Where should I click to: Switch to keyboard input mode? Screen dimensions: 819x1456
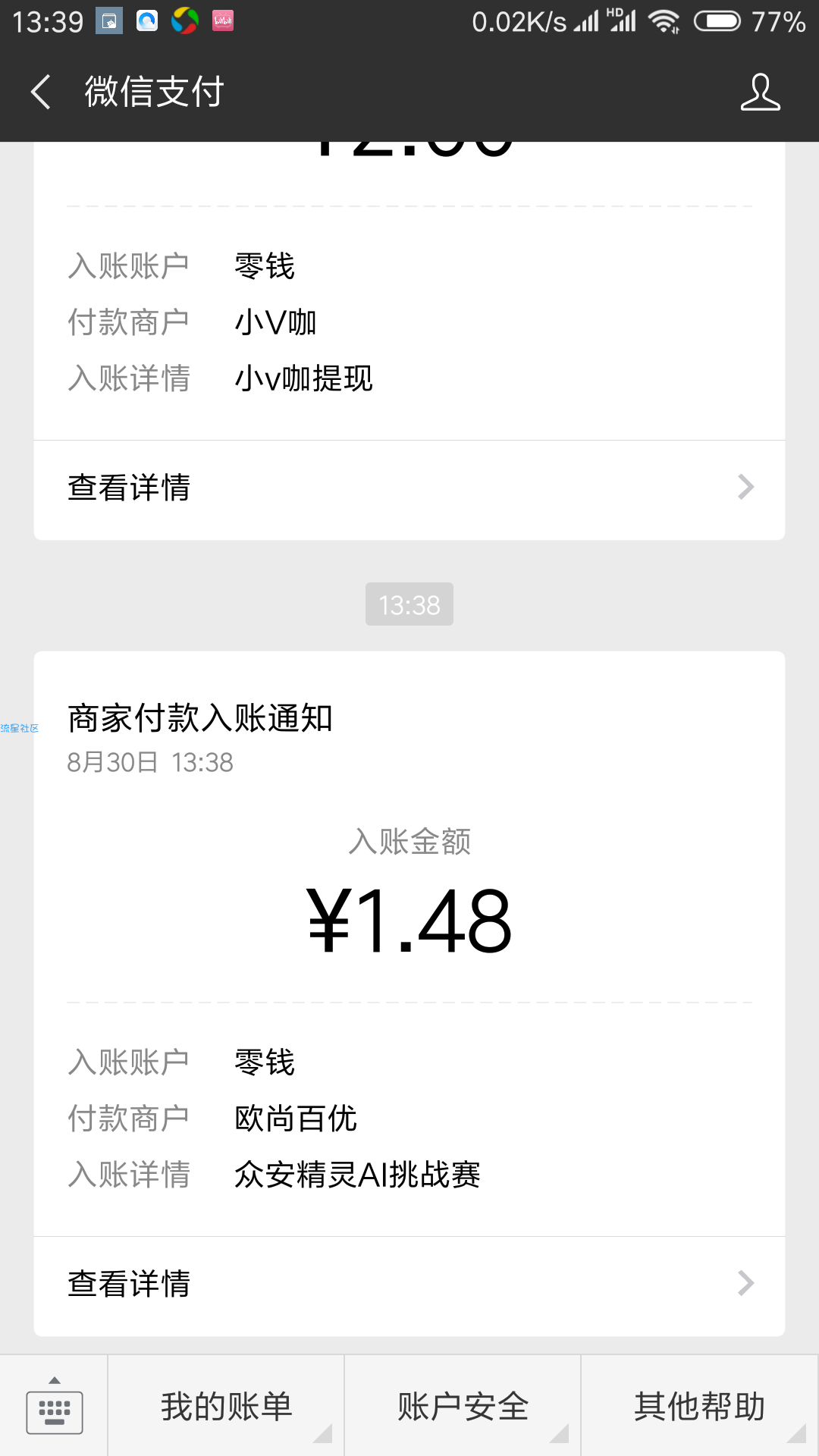point(54,1406)
